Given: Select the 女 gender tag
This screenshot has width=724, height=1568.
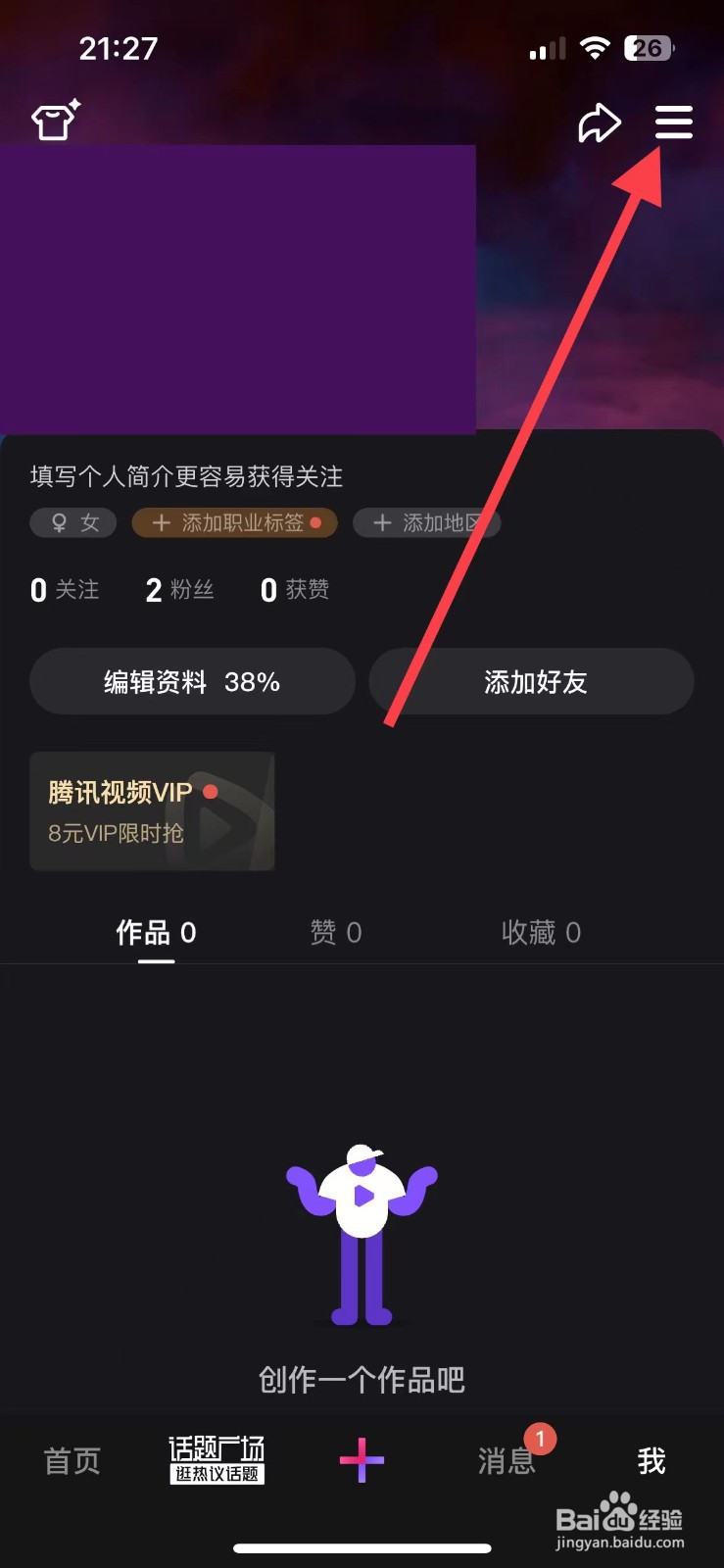Looking at the screenshot, I should pyautogui.click(x=72, y=522).
